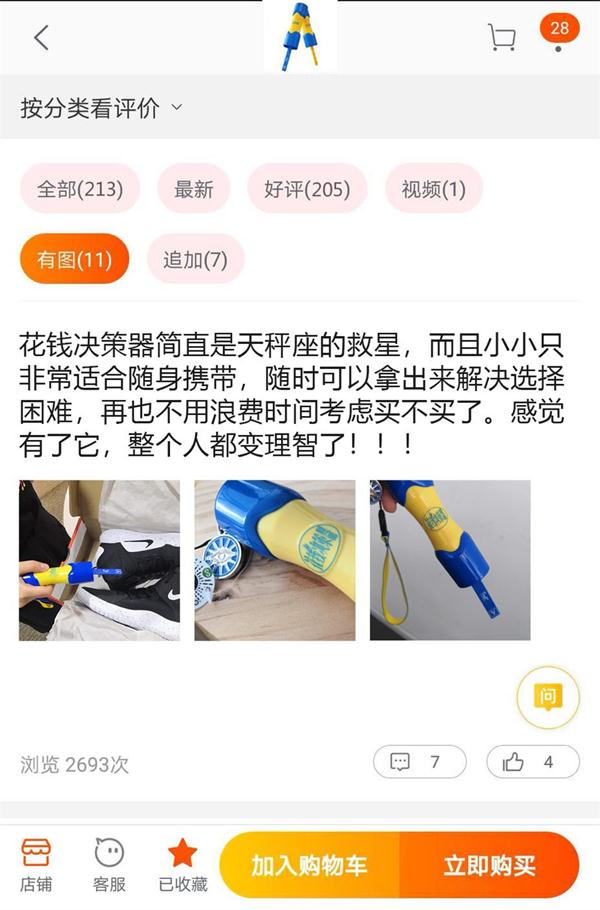Show 追加(7) reviews
The height and width of the screenshot is (910, 600).
[195, 260]
